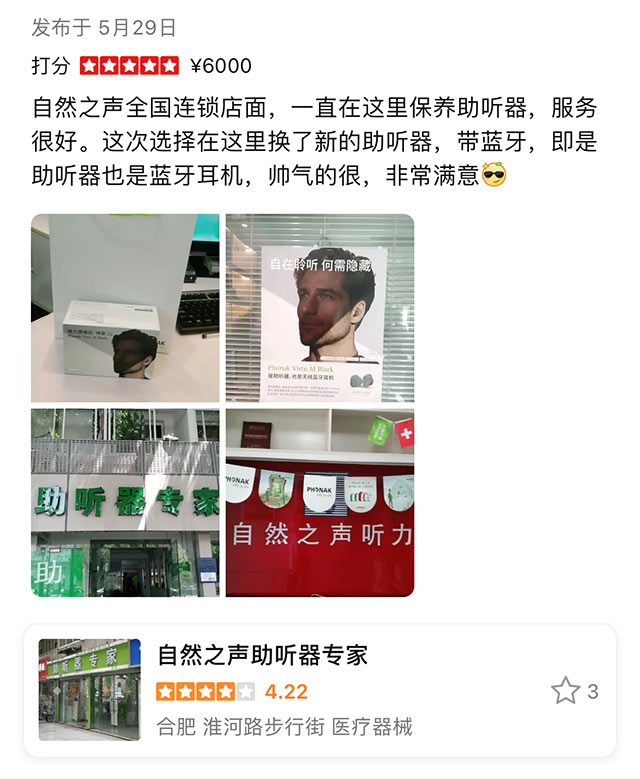Image resolution: width=640 pixels, height=779 pixels.
Task: Favorite the shop with the star icon
Action: pyautogui.click(x=565, y=690)
